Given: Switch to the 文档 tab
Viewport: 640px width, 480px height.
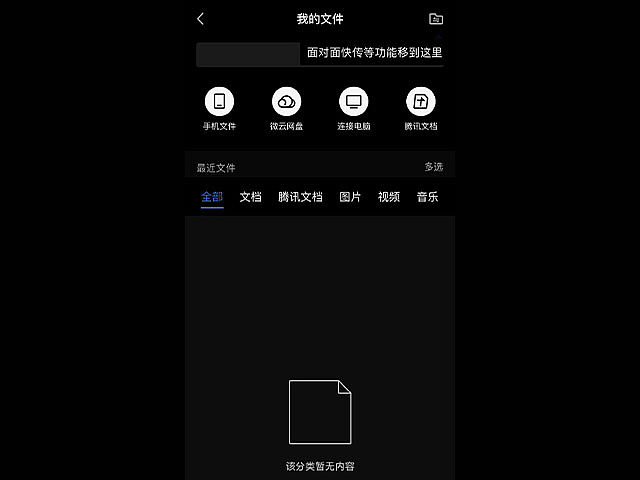Looking at the screenshot, I should click(x=250, y=197).
